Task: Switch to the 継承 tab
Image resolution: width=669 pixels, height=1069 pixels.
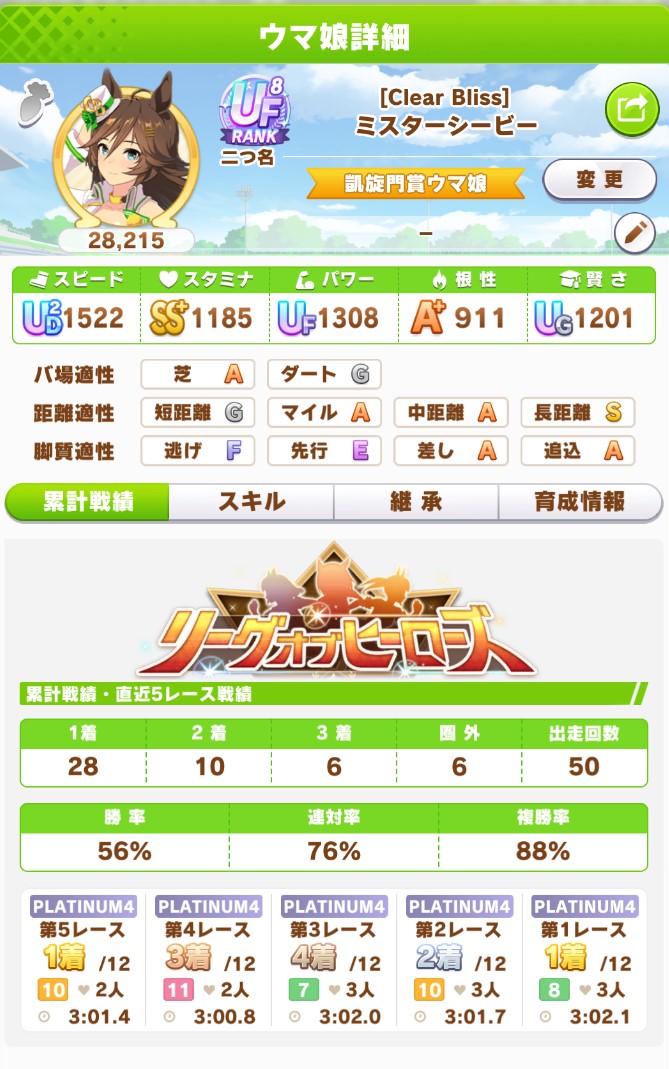Action: tap(415, 502)
